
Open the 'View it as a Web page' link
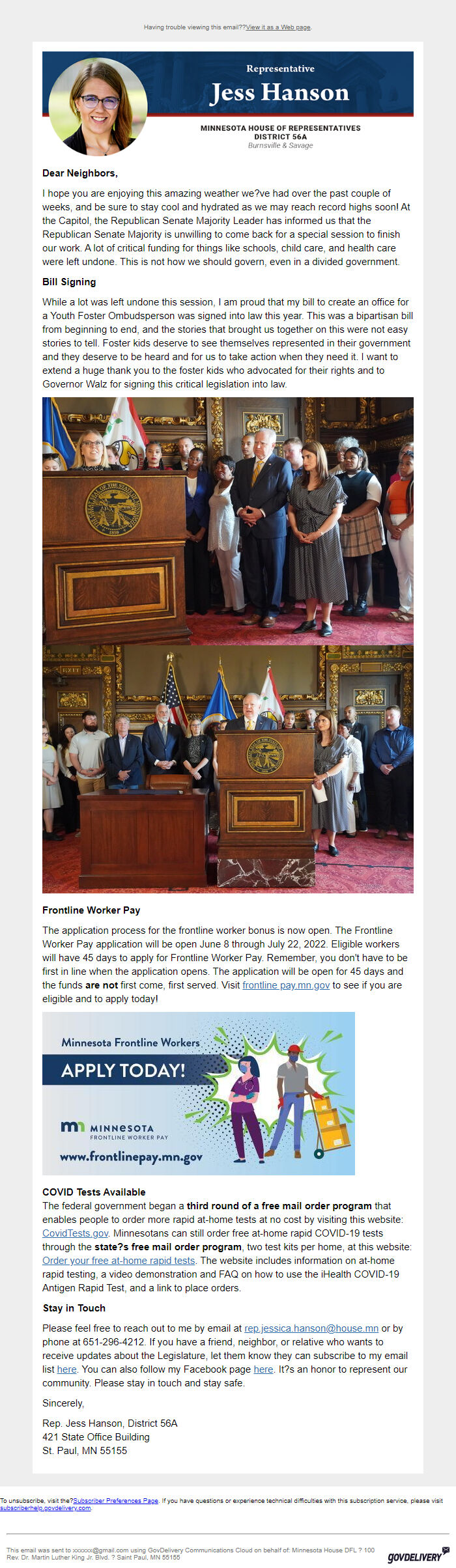(278, 27)
